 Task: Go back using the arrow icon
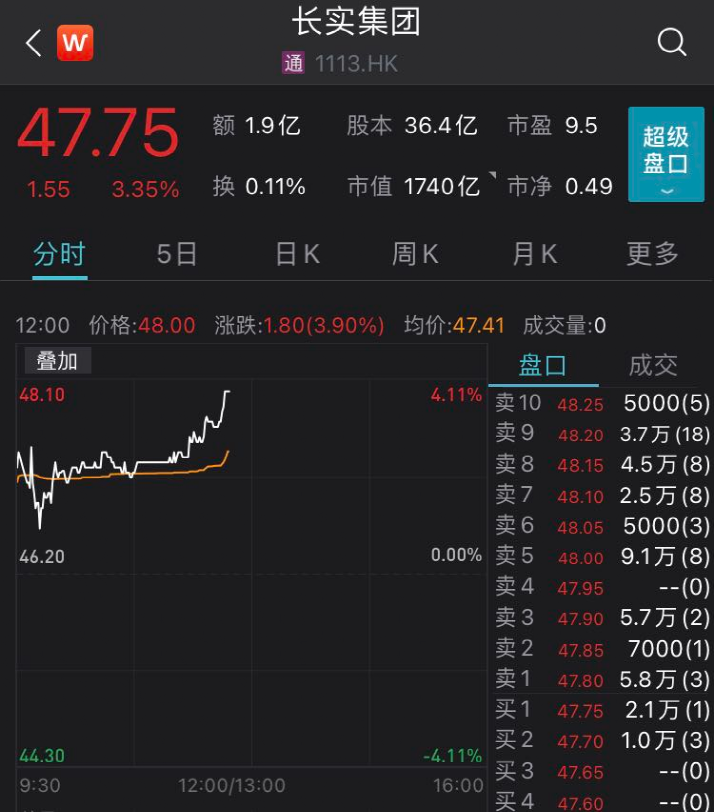point(34,43)
